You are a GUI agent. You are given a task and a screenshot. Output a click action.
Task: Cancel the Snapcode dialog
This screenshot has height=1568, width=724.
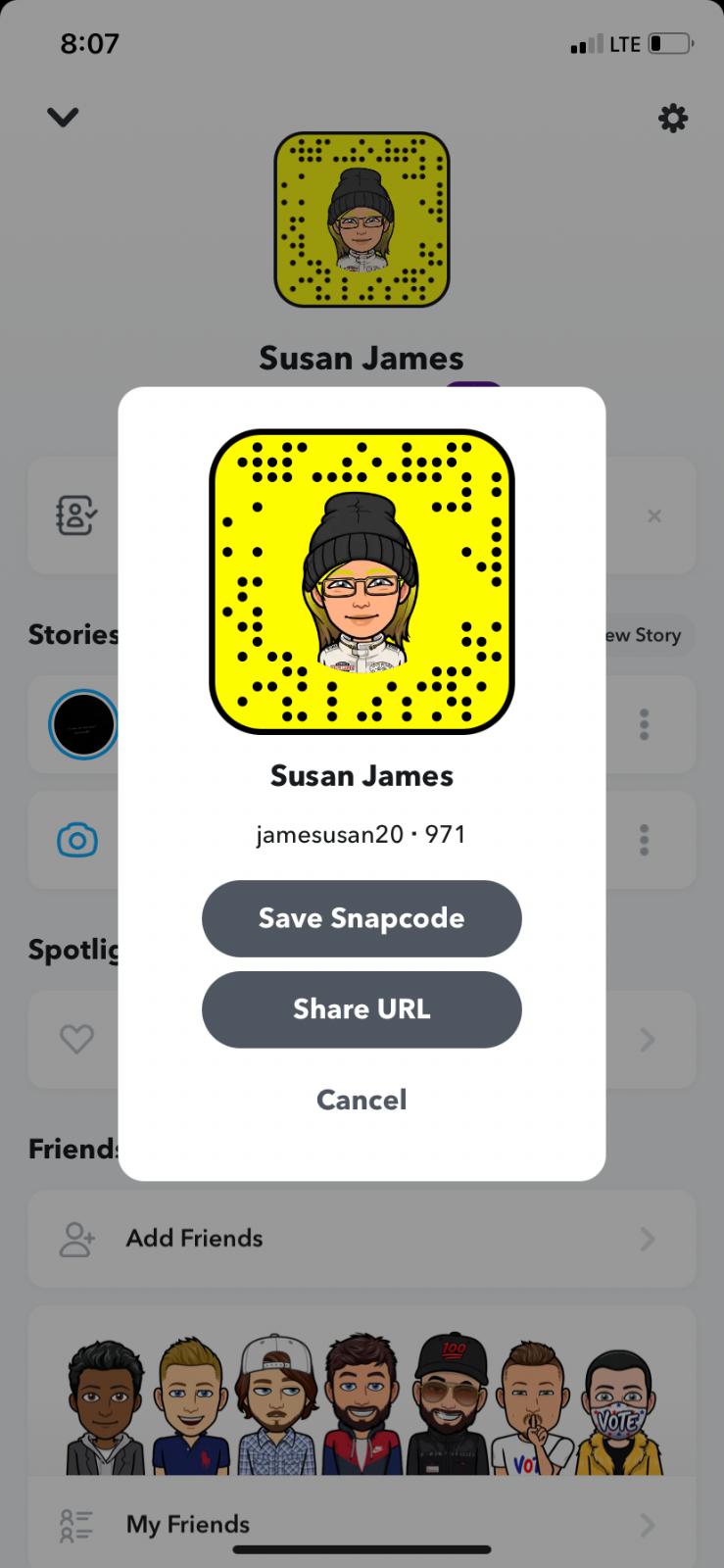click(362, 1100)
